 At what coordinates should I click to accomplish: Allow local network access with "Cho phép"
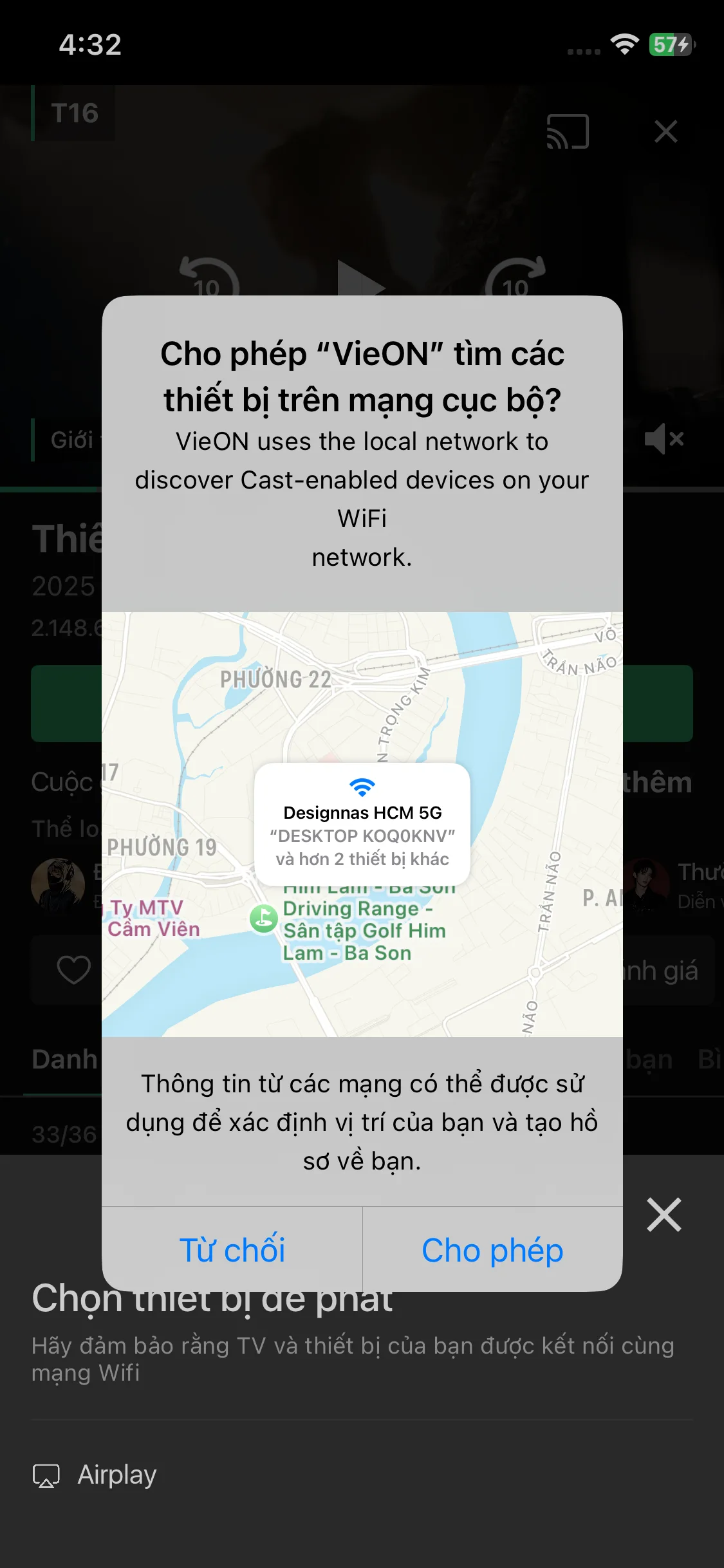click(492, 1249)
